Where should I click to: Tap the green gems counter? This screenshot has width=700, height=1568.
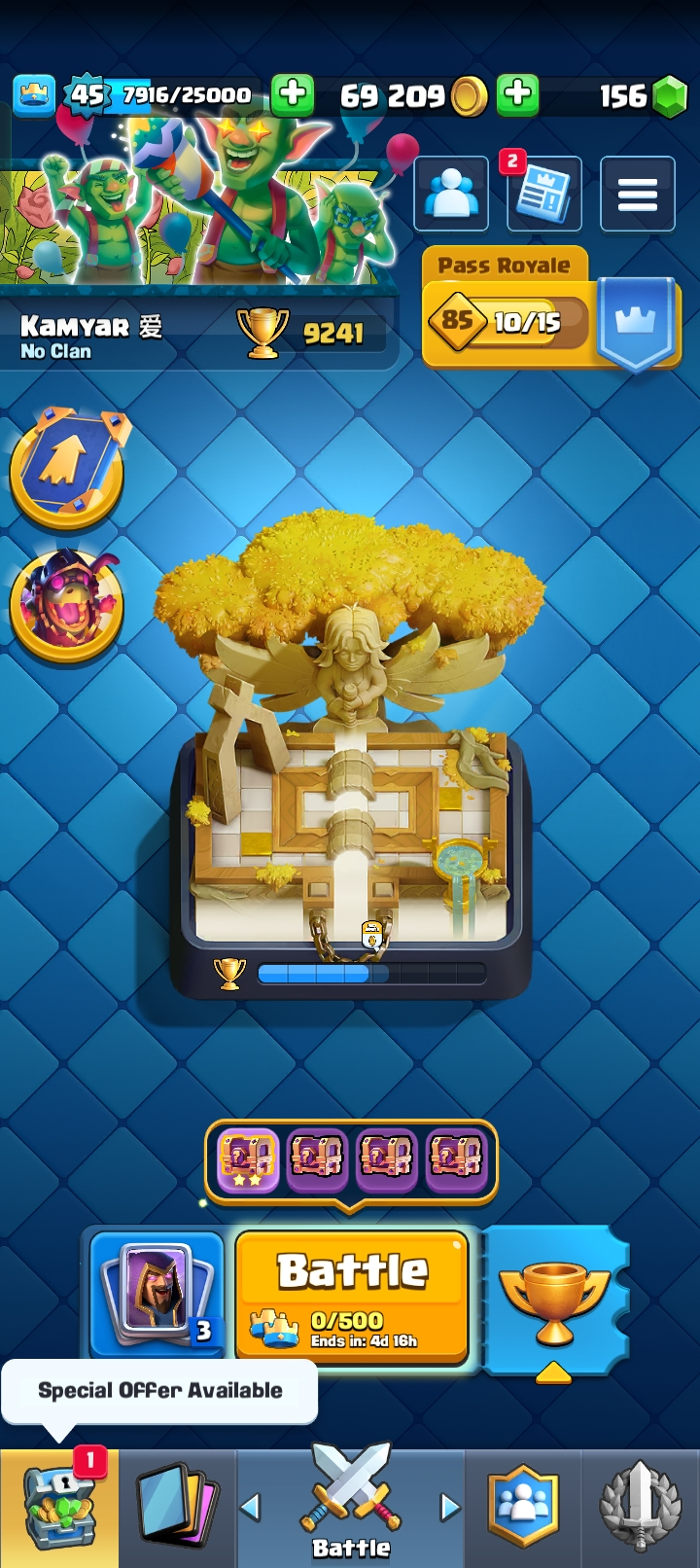point(644,95)
